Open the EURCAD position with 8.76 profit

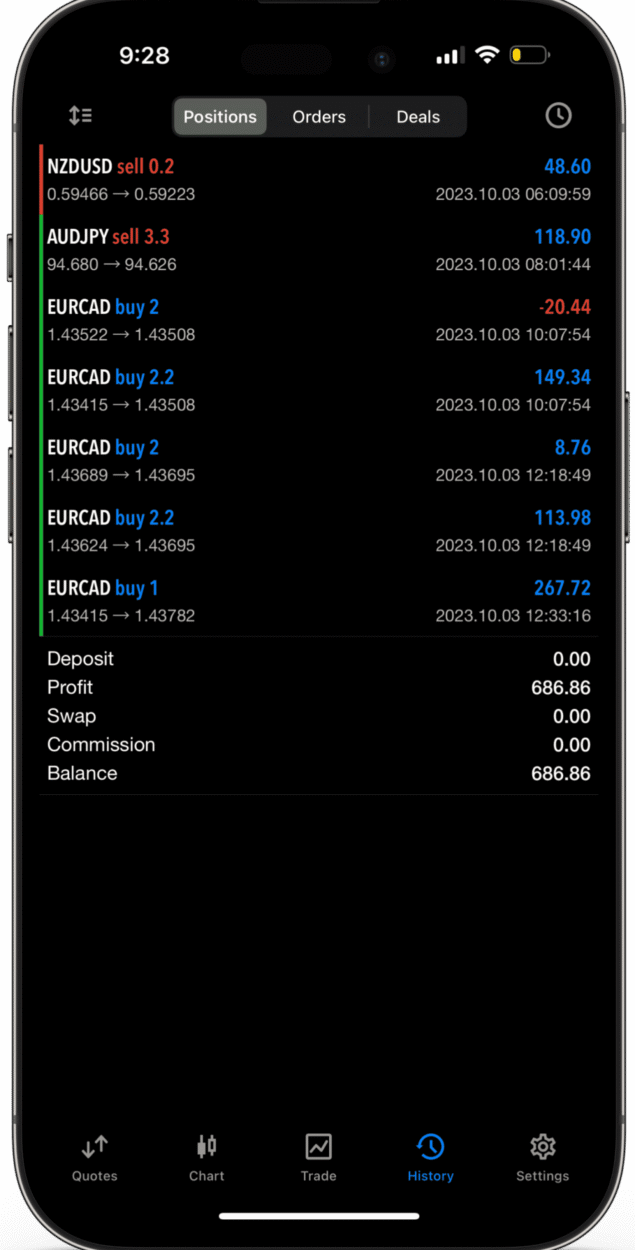click(x=319, y=460)
